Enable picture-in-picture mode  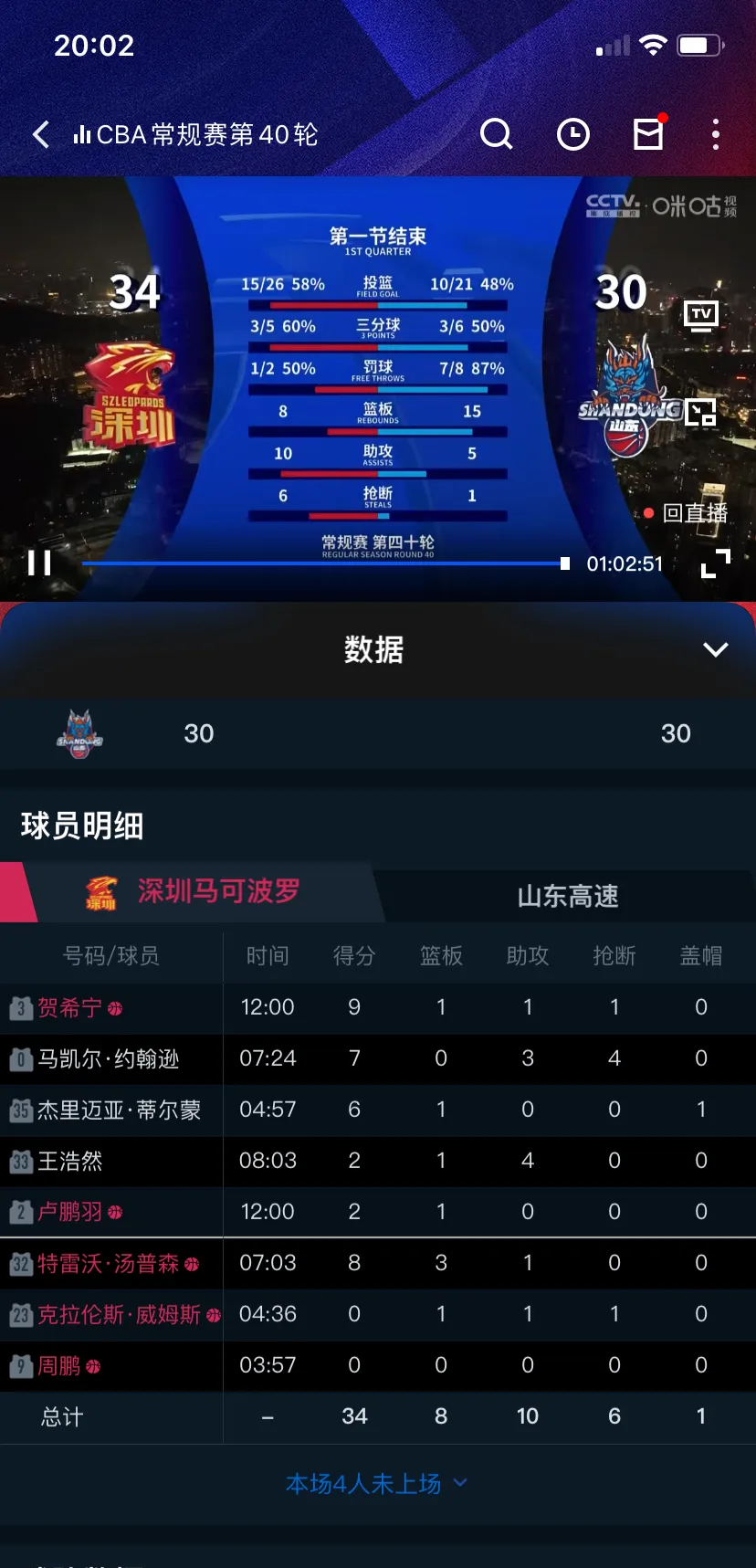[701, 413]
